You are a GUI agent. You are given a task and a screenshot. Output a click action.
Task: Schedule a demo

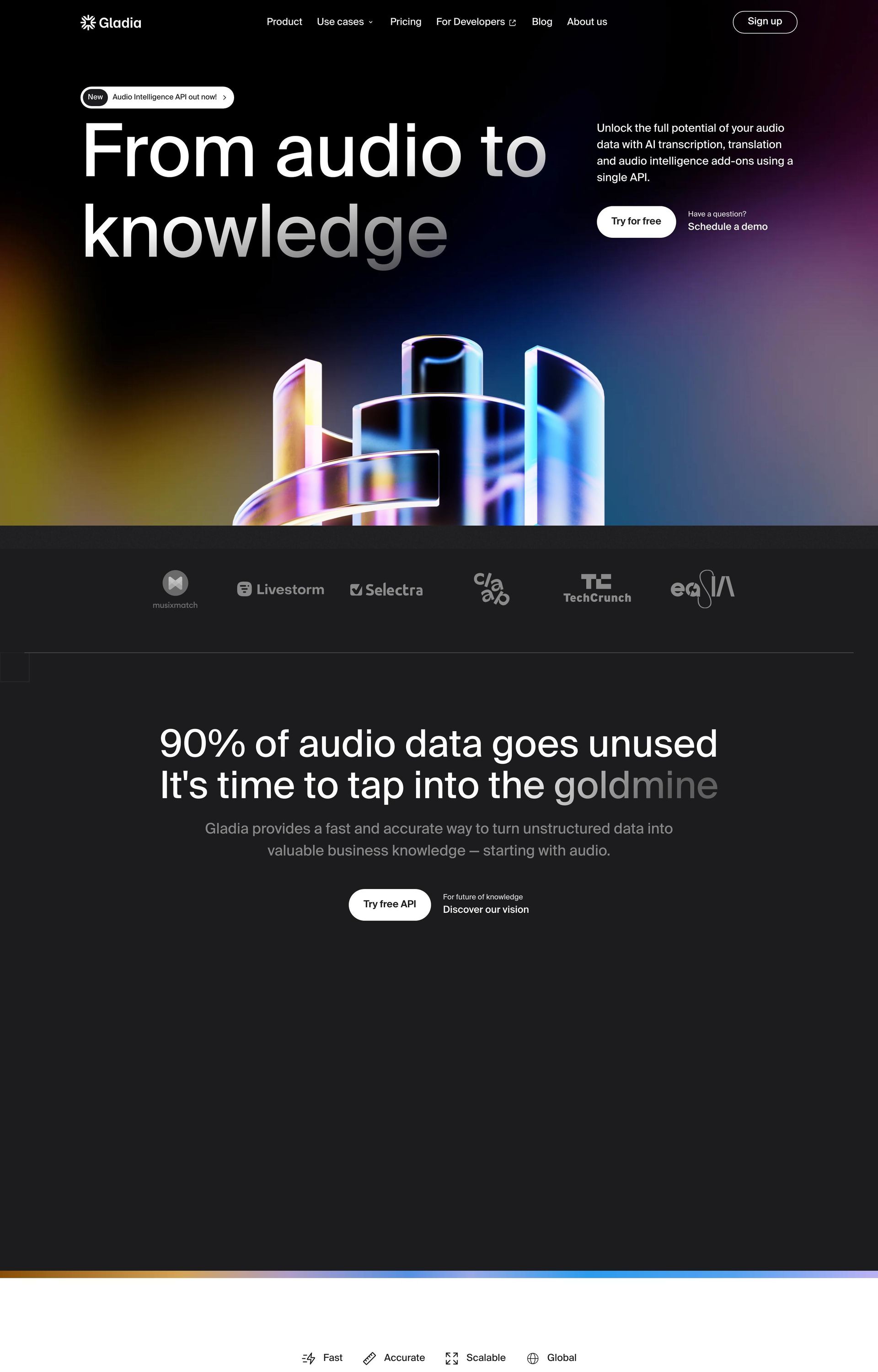coord(727,226)
